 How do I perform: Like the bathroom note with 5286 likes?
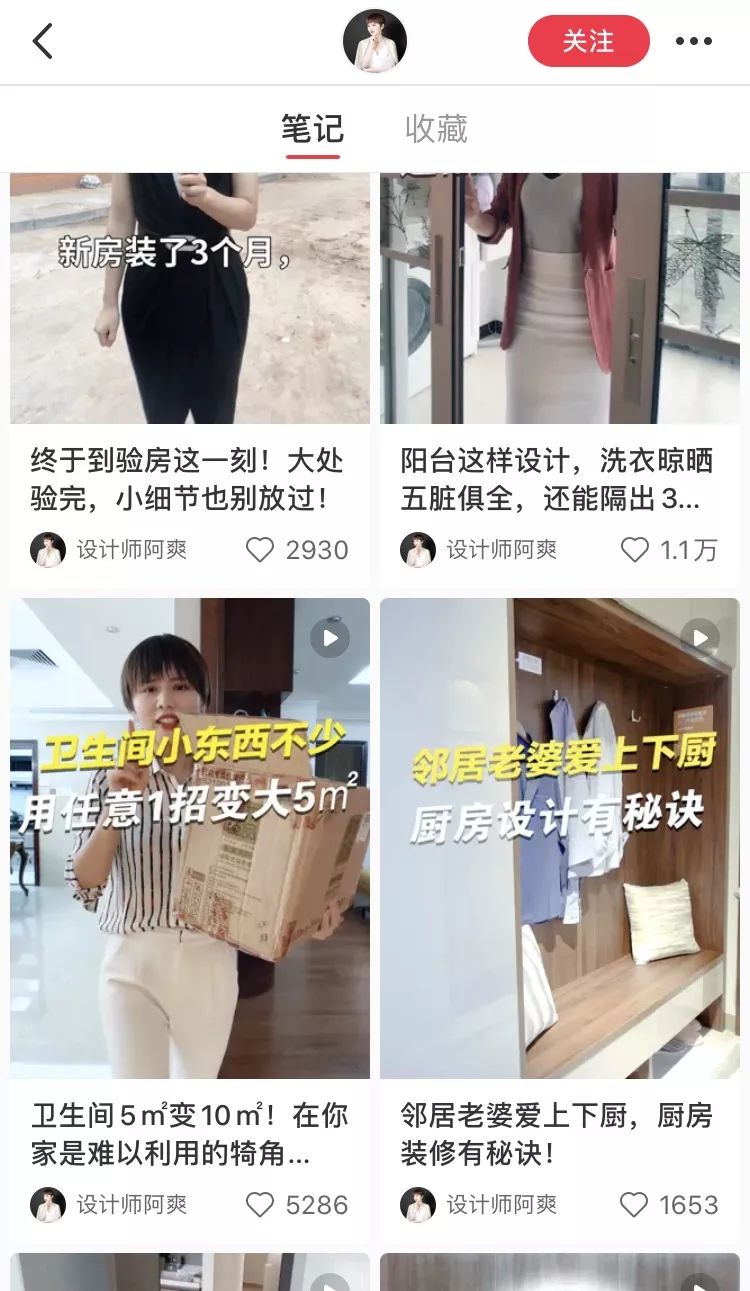pos(260,1205)
